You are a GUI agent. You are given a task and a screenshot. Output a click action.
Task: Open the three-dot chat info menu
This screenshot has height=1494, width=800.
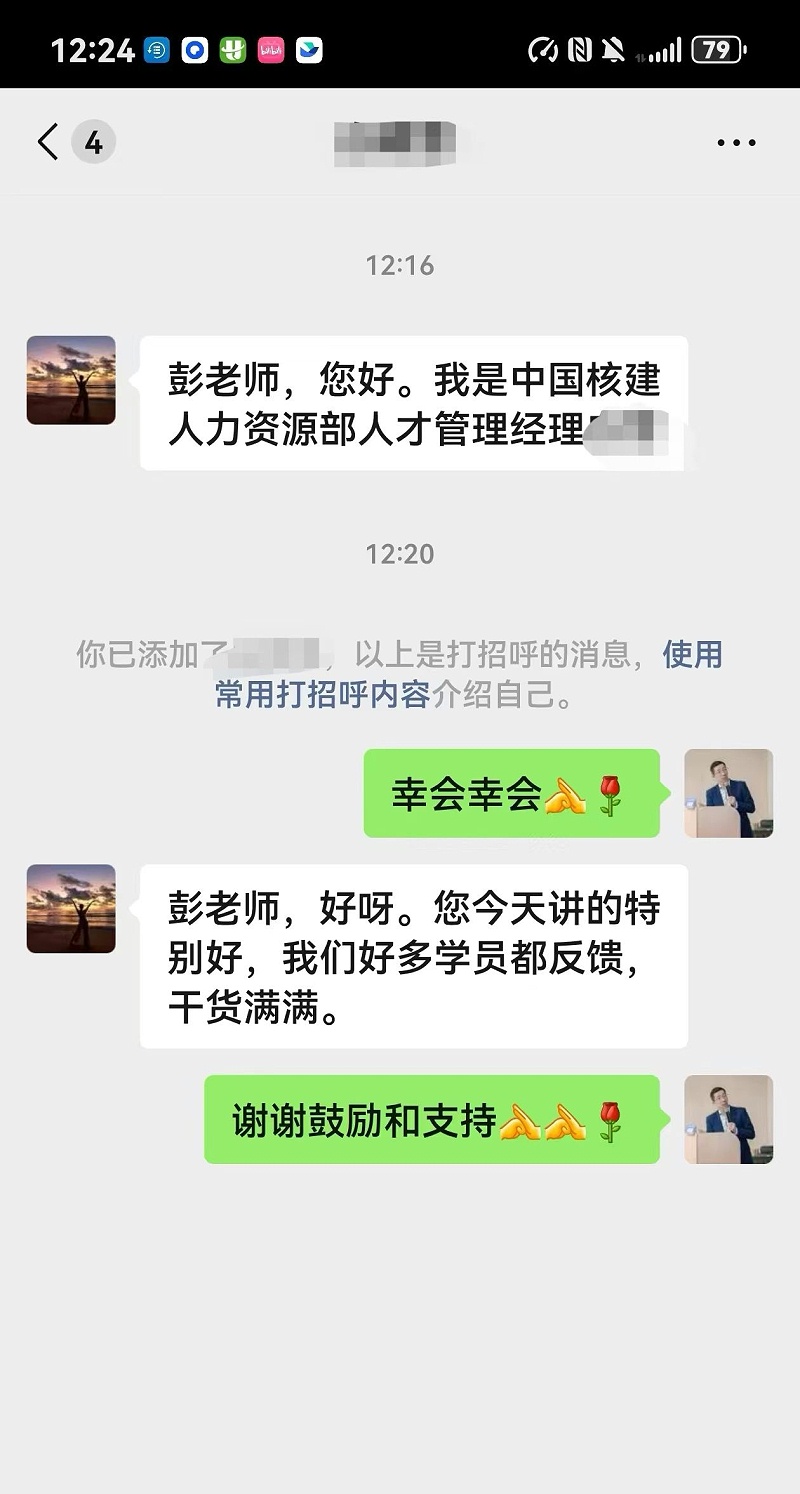click(736, 143)
